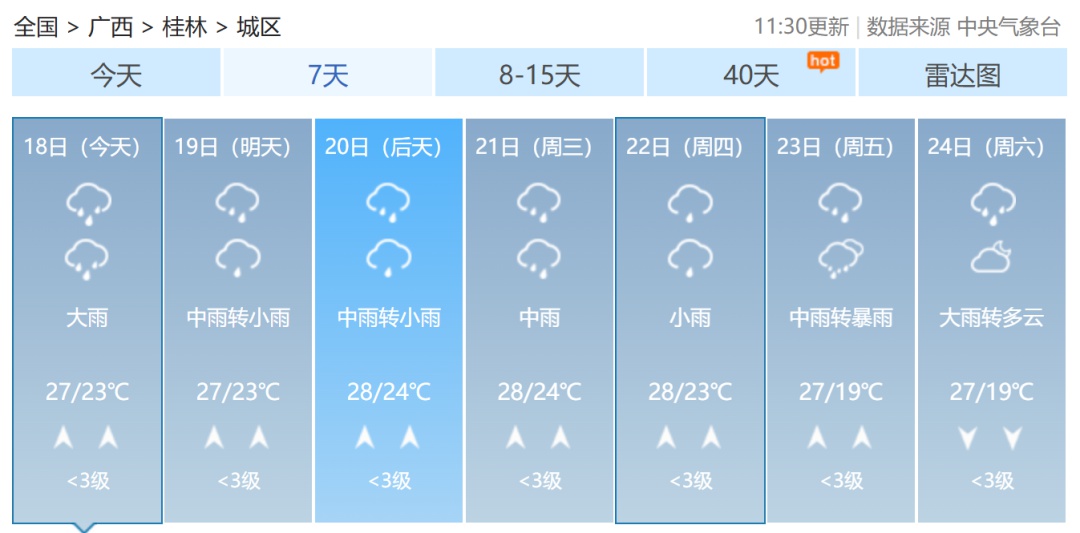Screen dimensions: 1080x533
Task: Open 广西 in the breadcrumb
Action: [x=110, y=27]
